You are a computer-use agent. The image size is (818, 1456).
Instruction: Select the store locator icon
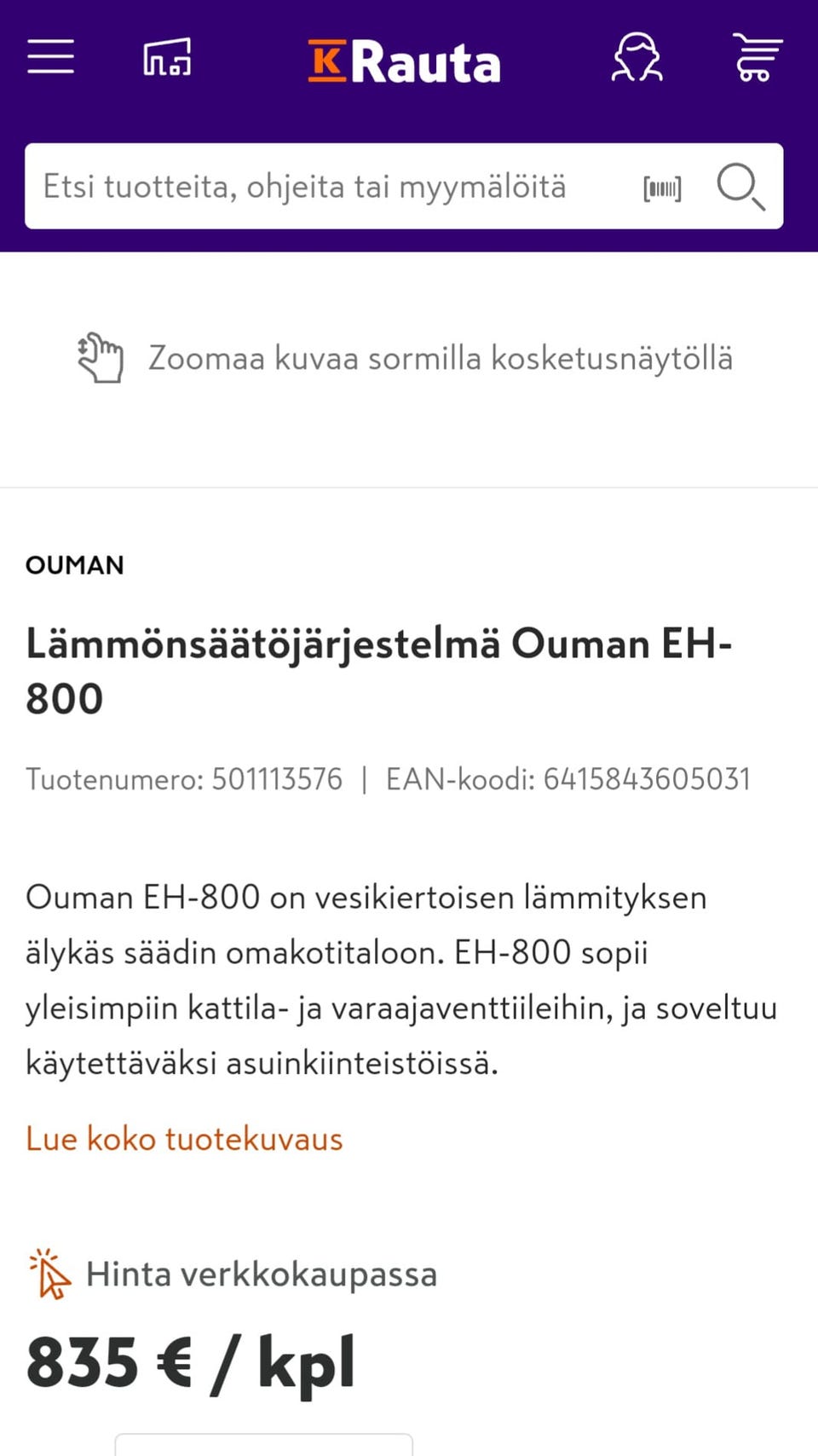(x=167, y=57)
